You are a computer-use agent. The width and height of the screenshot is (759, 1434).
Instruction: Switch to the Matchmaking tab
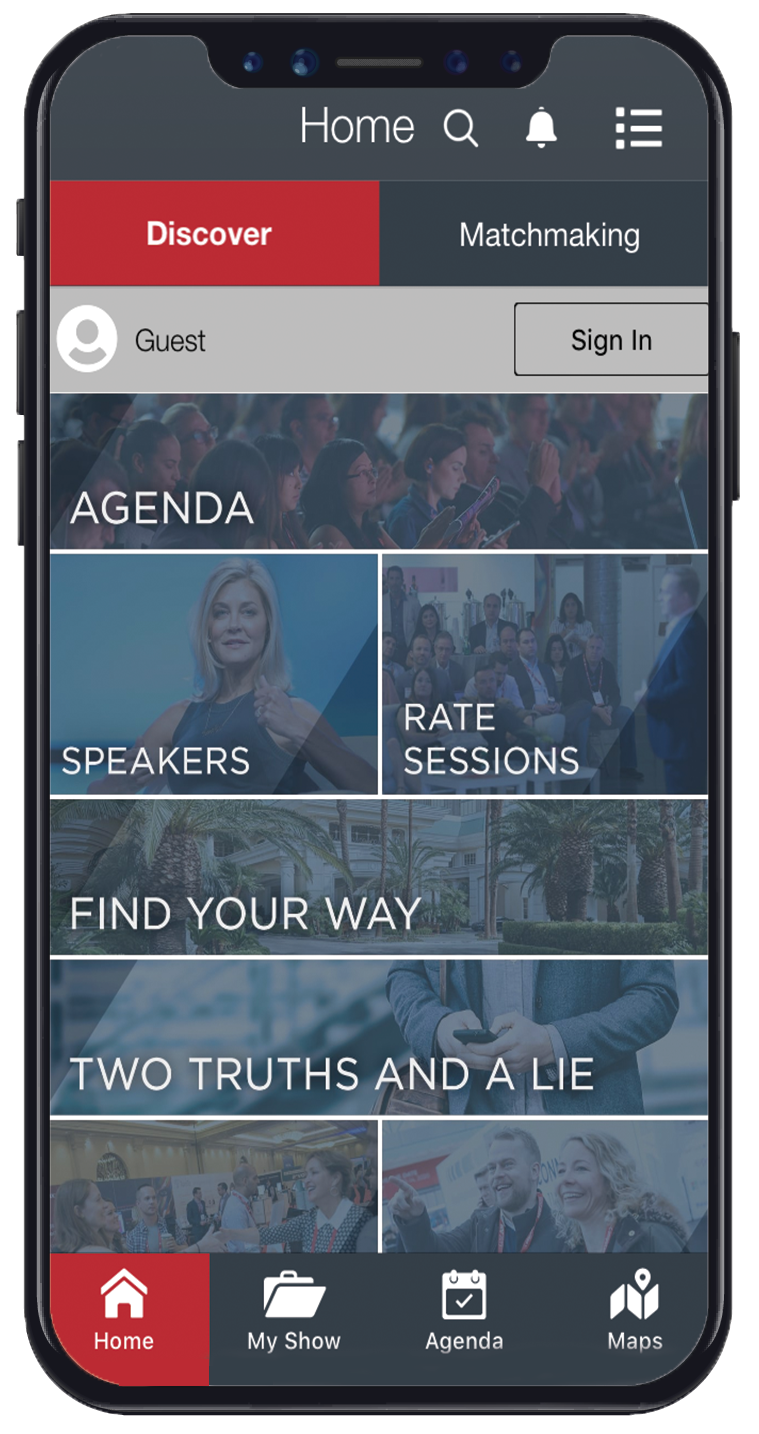(549, 235)
